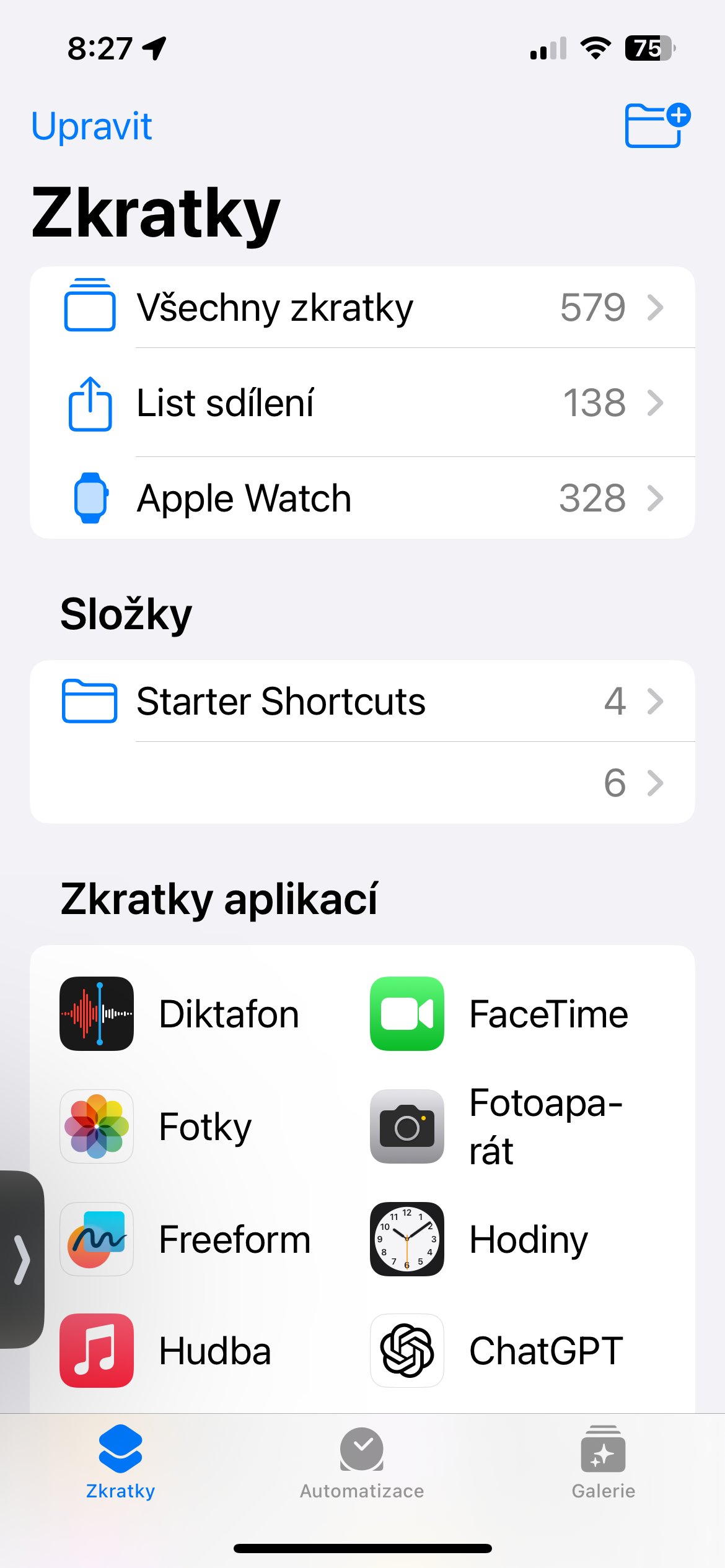The height and width of the screenshot is (1568, 725).
Task: Expand the side panel arrow handle
Action: click(22, 1260)
